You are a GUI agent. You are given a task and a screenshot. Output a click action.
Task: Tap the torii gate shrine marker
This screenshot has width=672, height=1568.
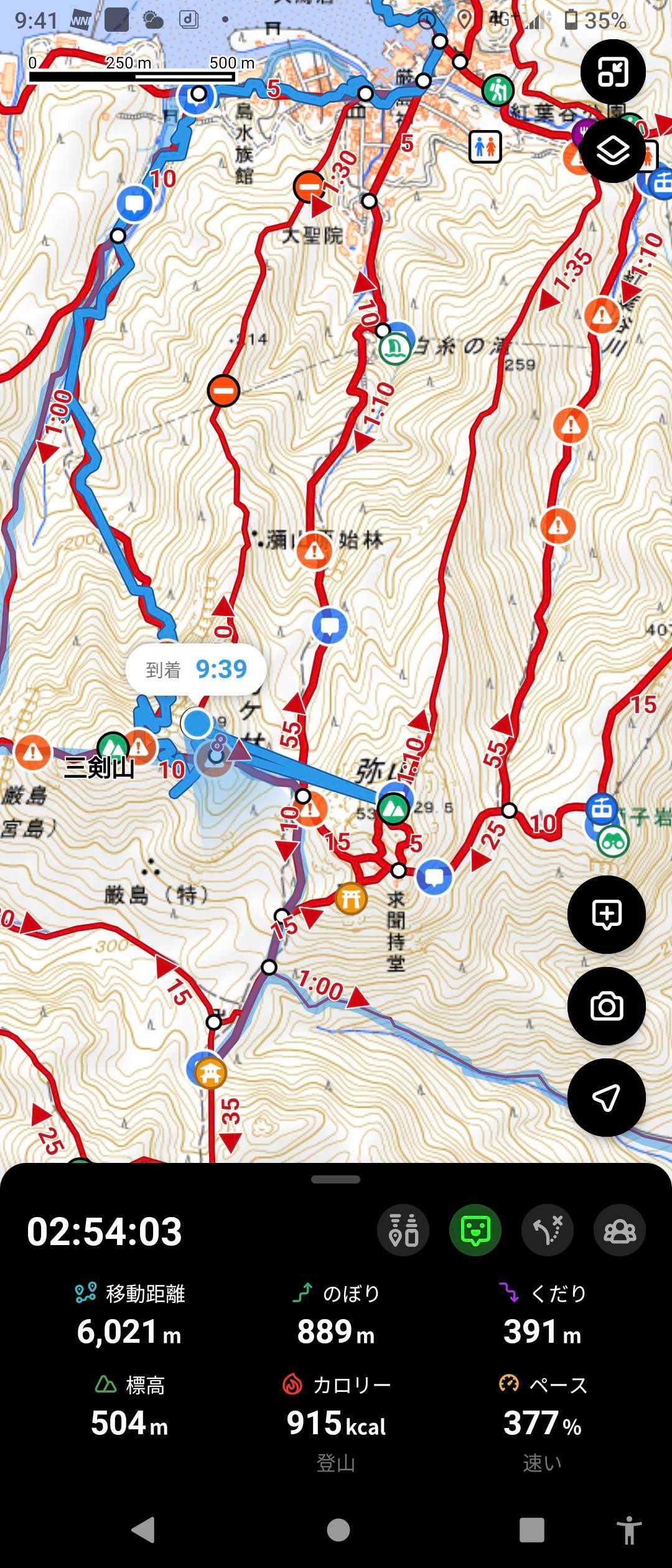point(351,898)
